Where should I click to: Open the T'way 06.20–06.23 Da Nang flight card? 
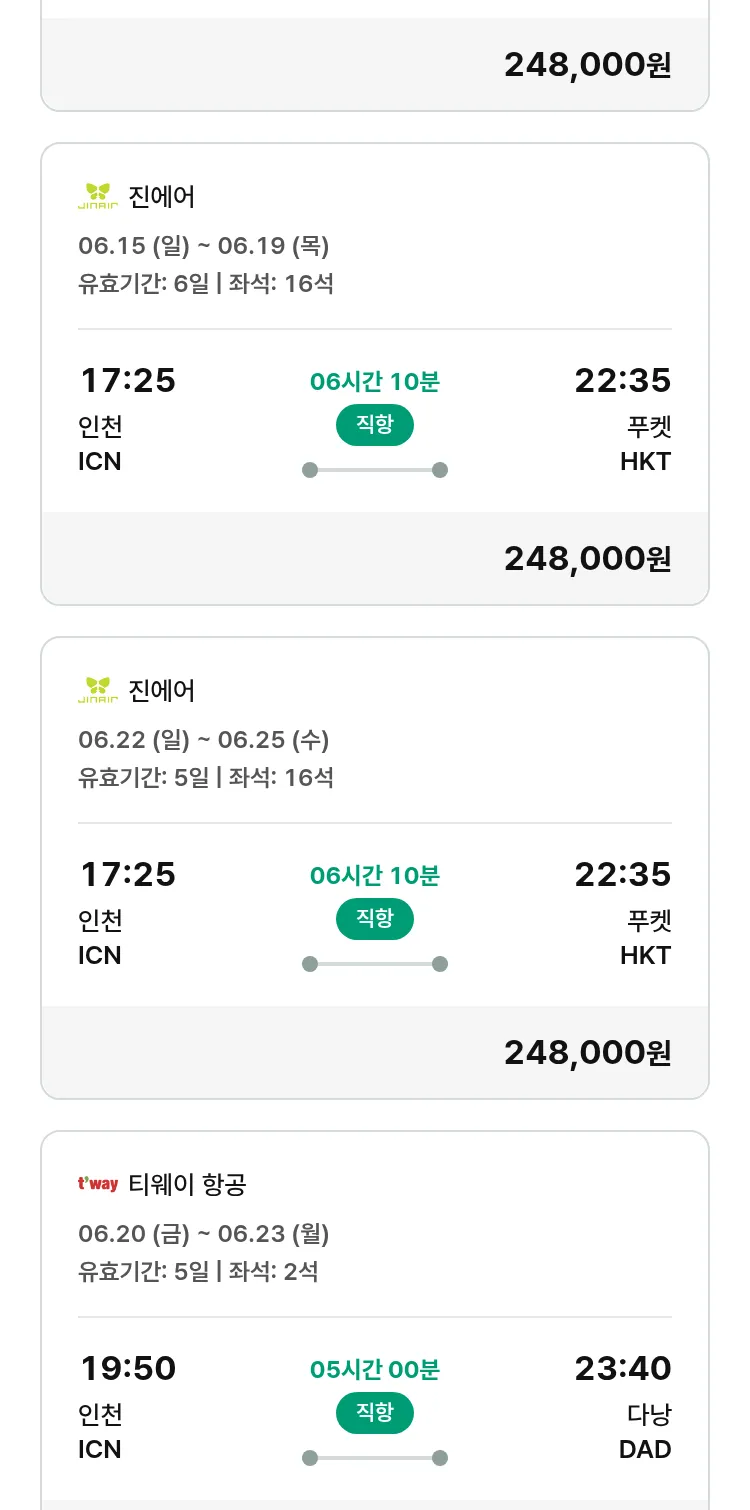click(375, 1320)
